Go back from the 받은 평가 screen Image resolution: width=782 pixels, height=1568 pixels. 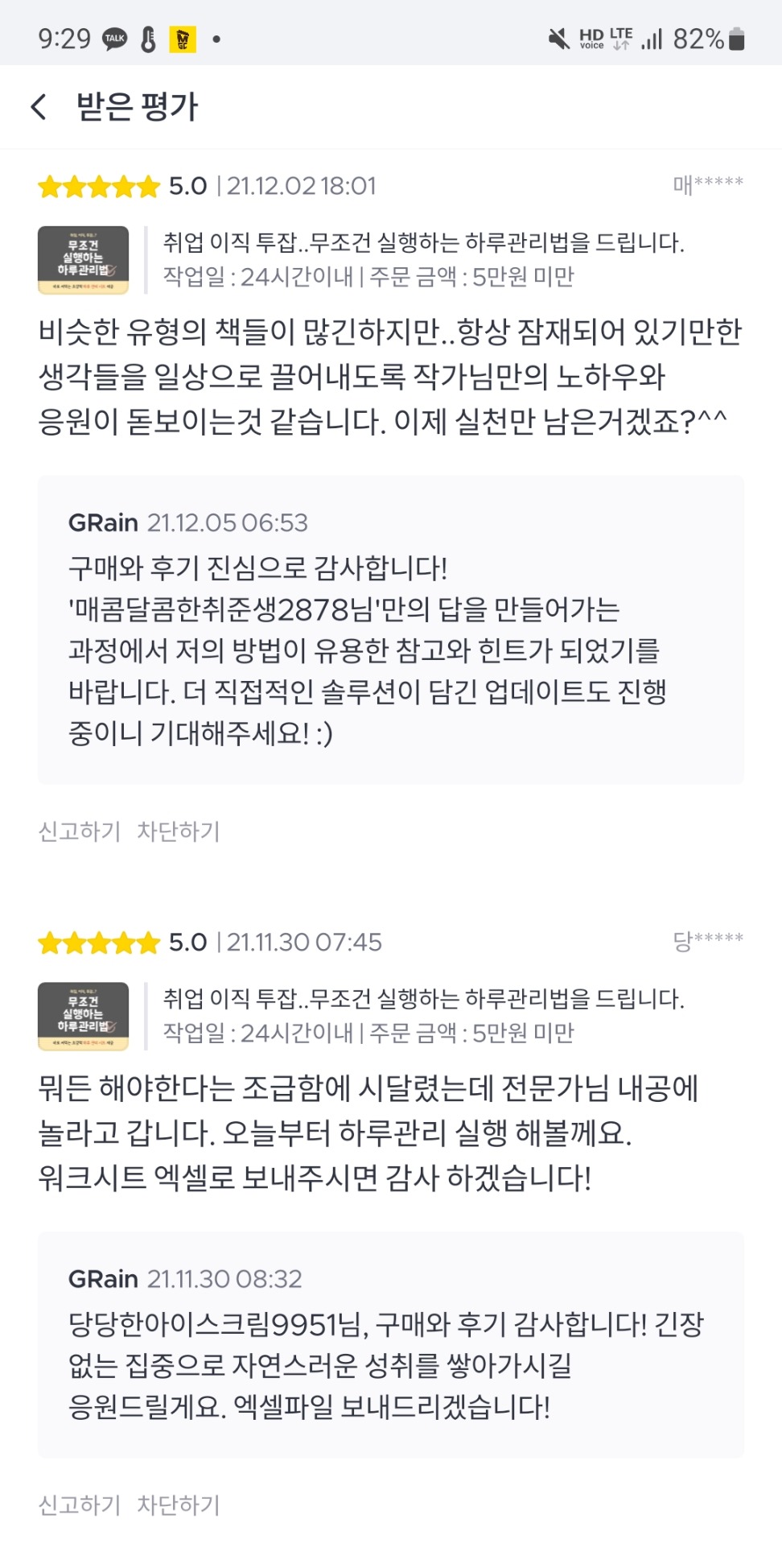(39, 107)
